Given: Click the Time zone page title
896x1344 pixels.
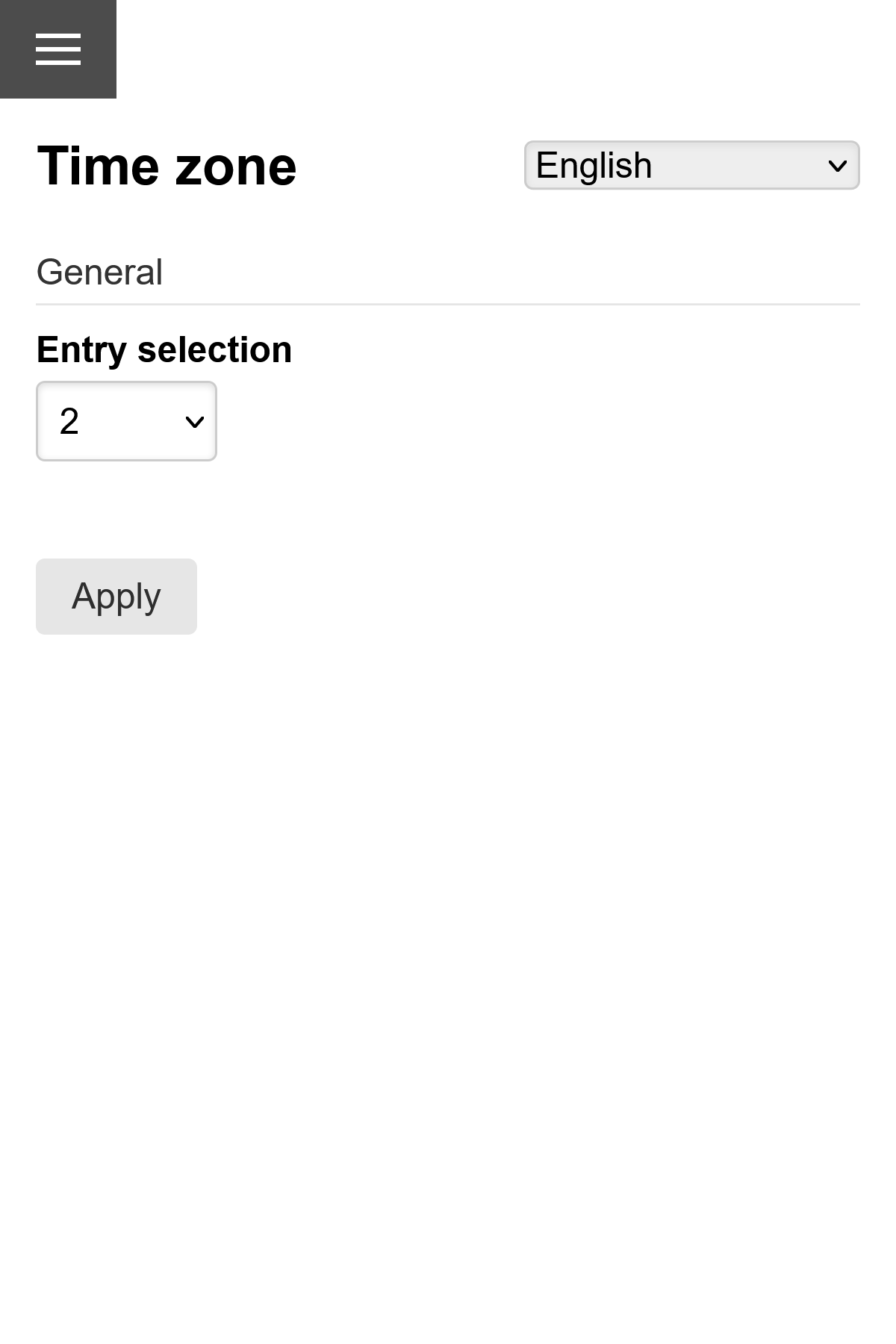Looking at the screenshot, I should click(x=167, y=166).
